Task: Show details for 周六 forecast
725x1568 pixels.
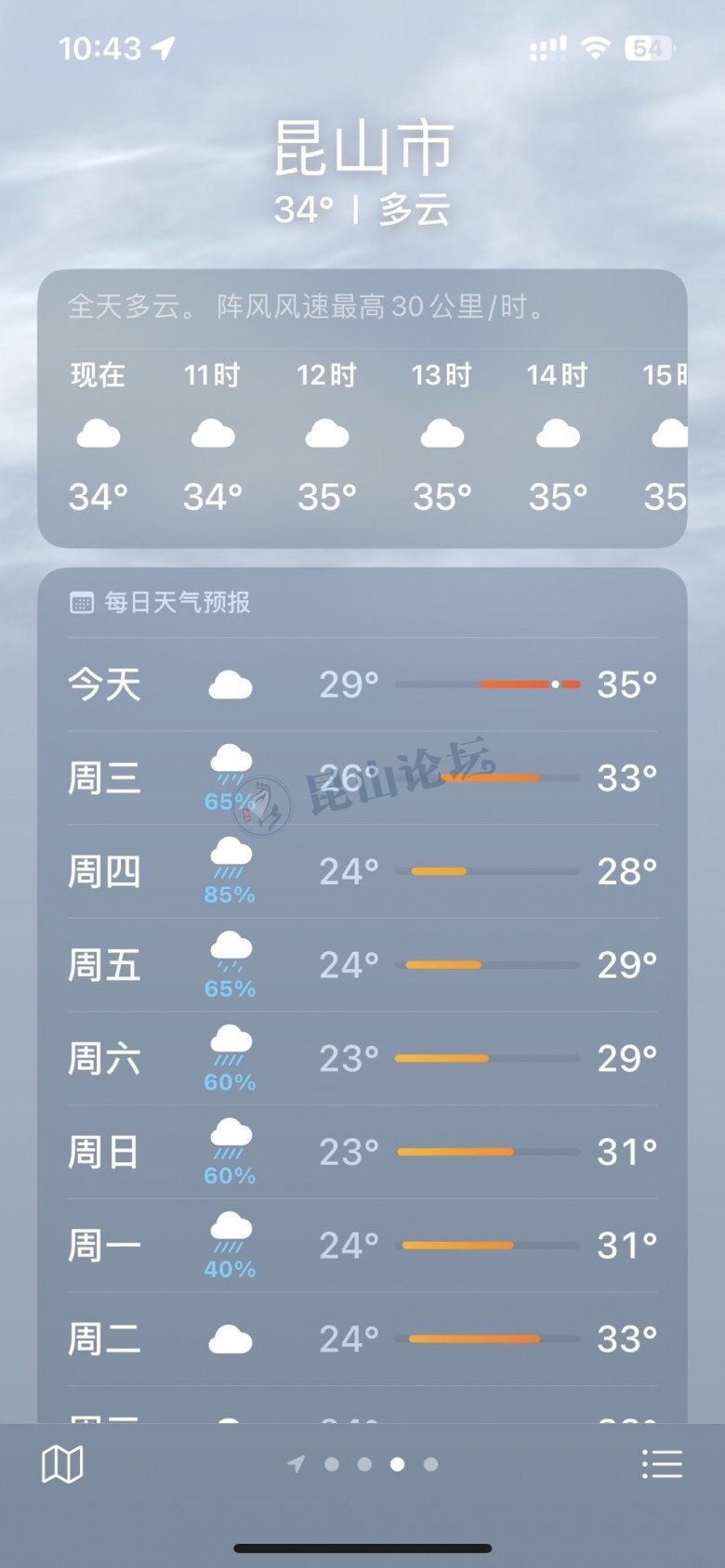Action: pos(362,1058)
